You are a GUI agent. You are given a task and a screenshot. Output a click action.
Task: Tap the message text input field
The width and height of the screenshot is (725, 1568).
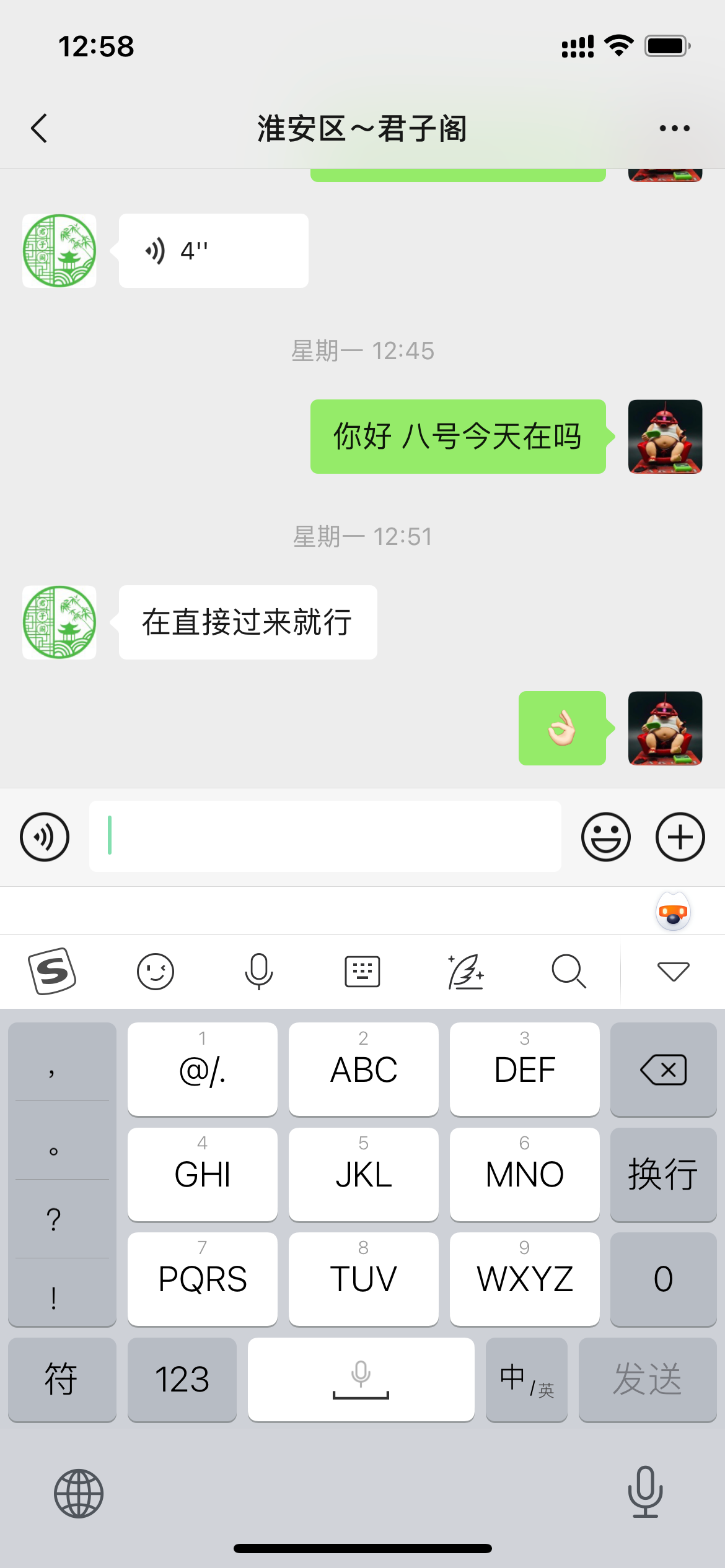(325, 837)
